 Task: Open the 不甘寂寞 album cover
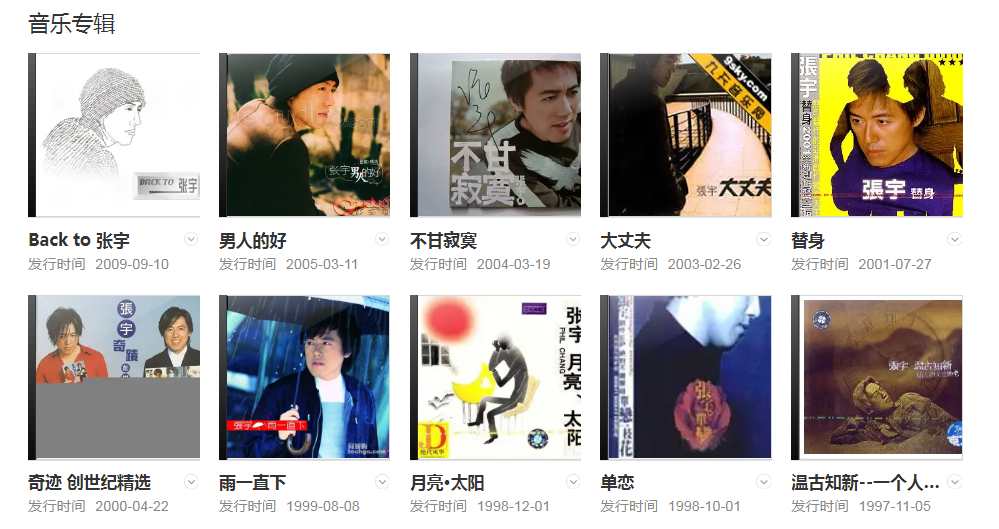click(x=496, y=135)
